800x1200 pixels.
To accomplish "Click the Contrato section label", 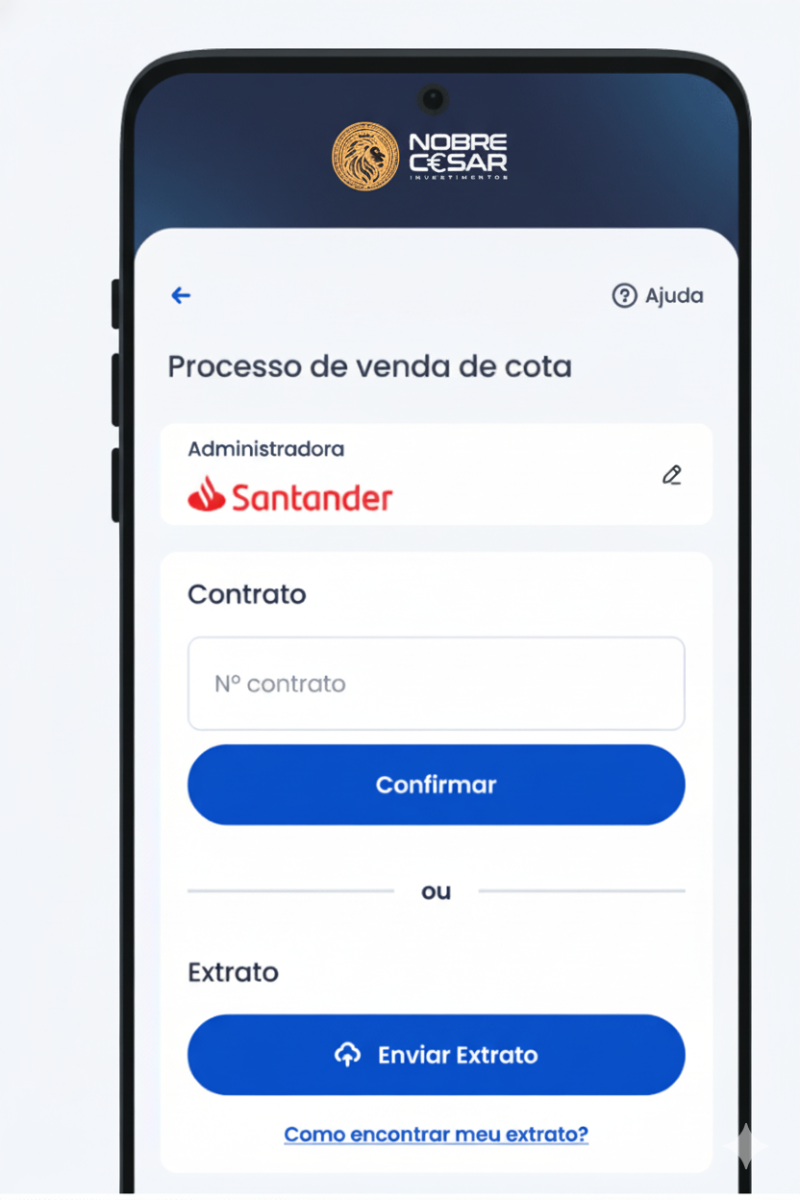I will [x=246, y=593].
